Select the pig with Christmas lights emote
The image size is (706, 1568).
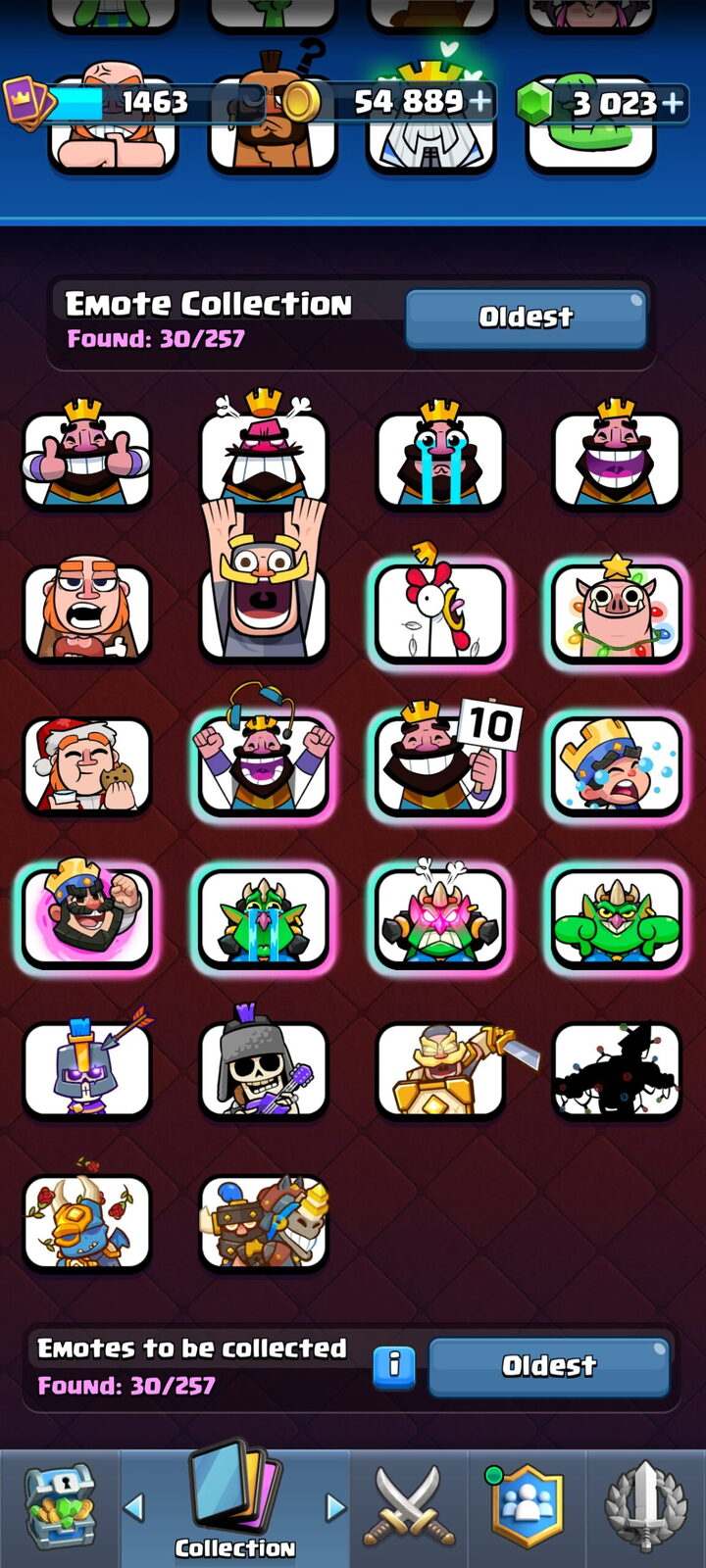[617, 610]
